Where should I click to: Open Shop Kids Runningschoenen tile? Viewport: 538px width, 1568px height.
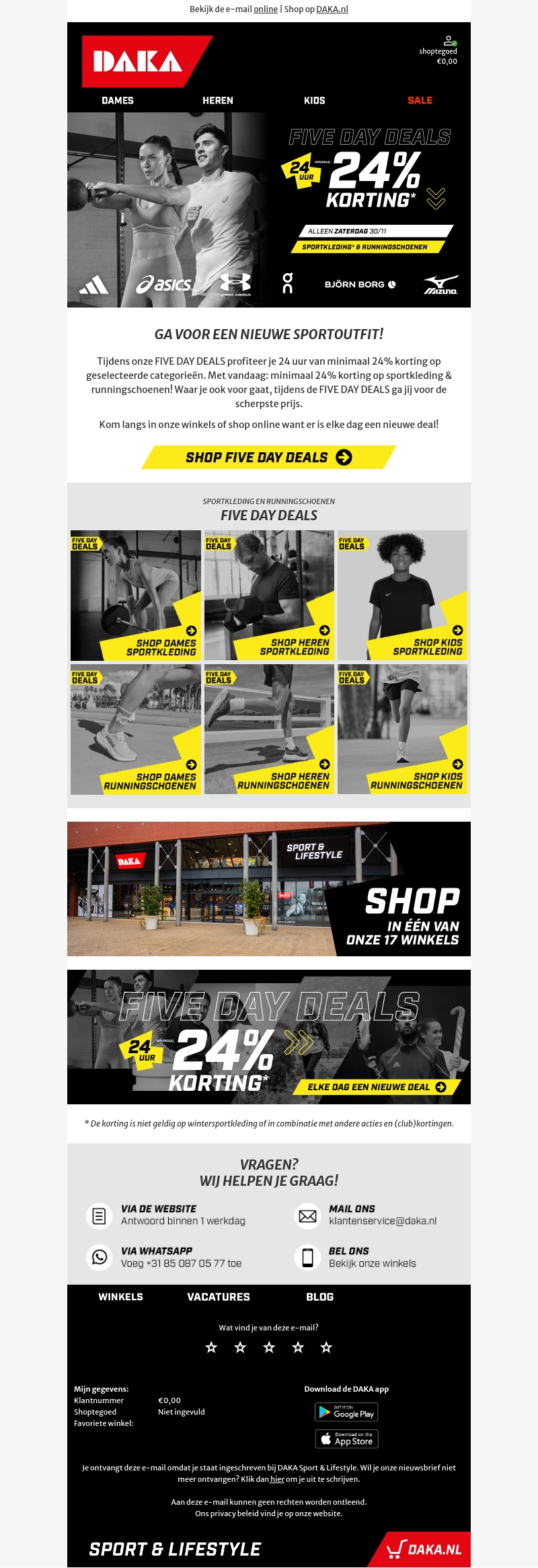click(402, 729)
